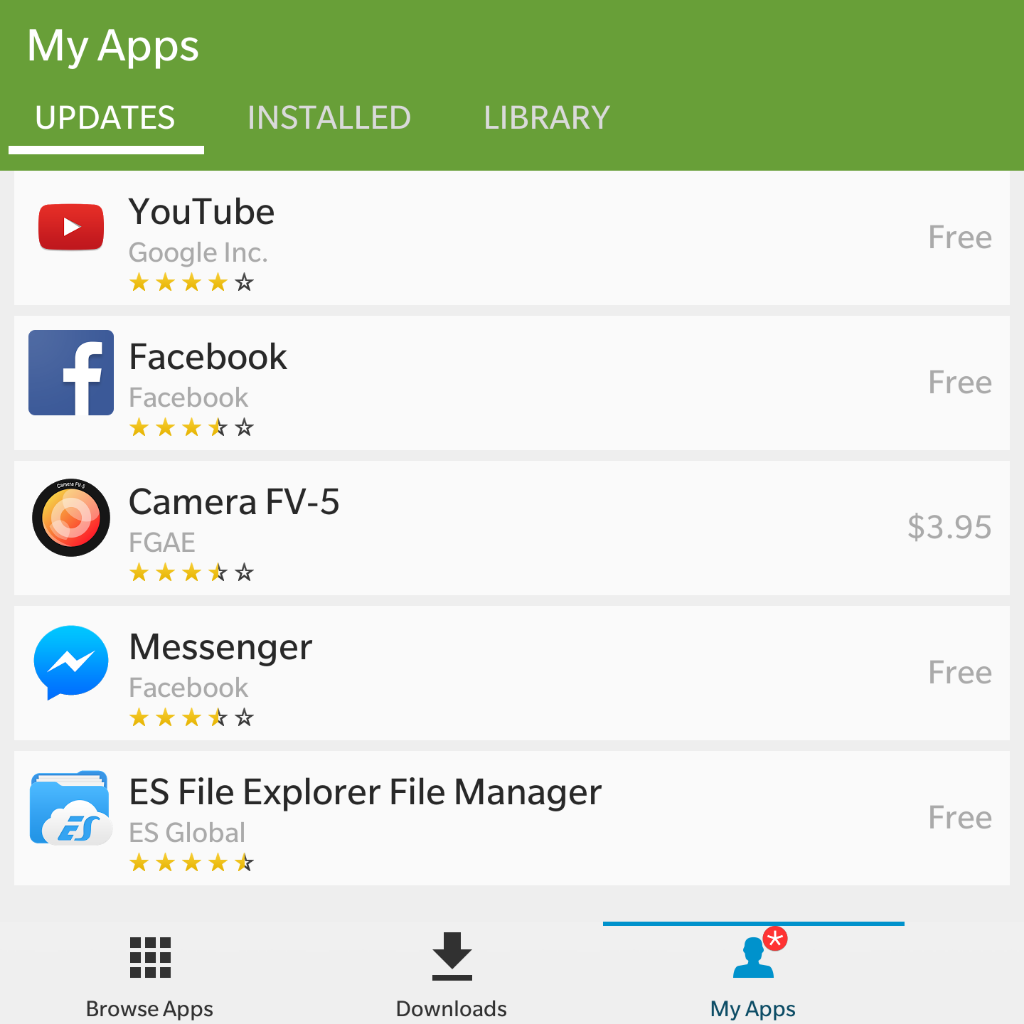Tap the My Apps bottom tab
Screen dimensions: 1024x1024
(753, 975)
